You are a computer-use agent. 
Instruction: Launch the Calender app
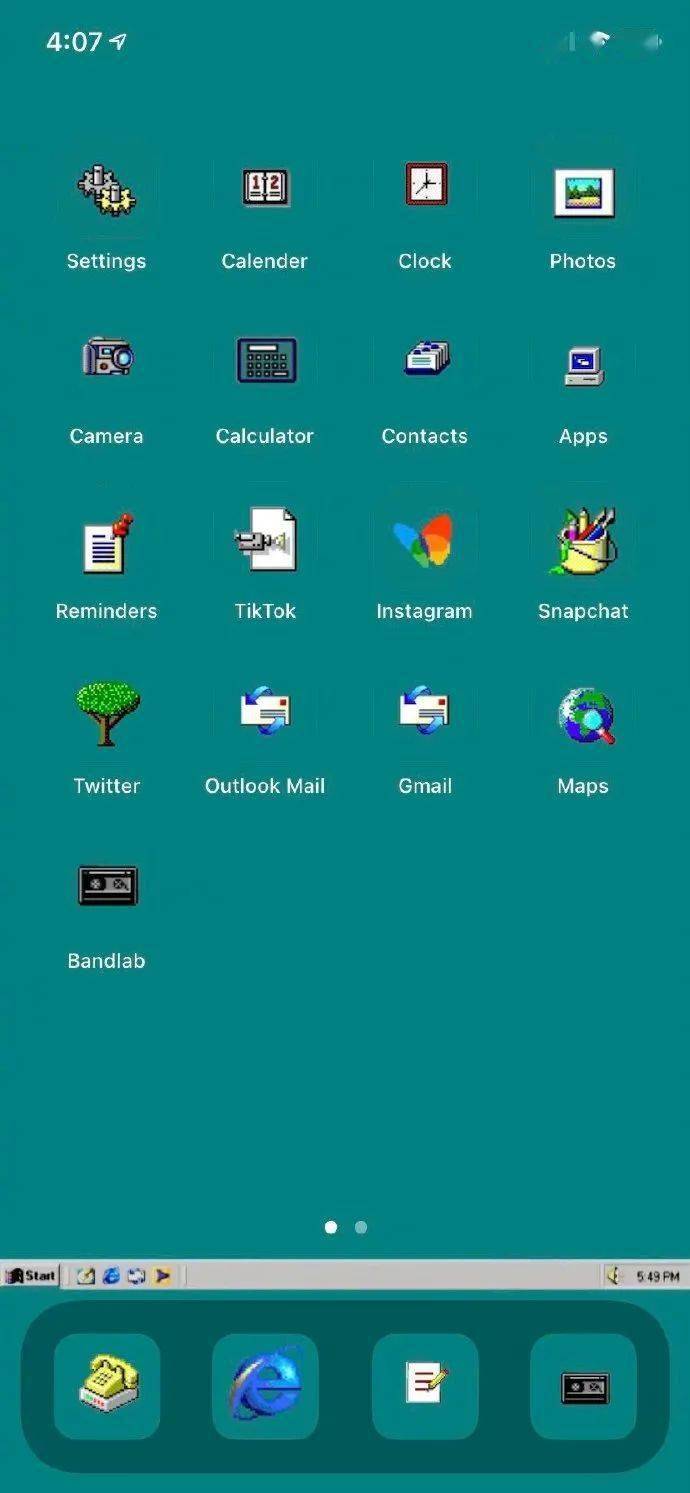pos(265,188)
